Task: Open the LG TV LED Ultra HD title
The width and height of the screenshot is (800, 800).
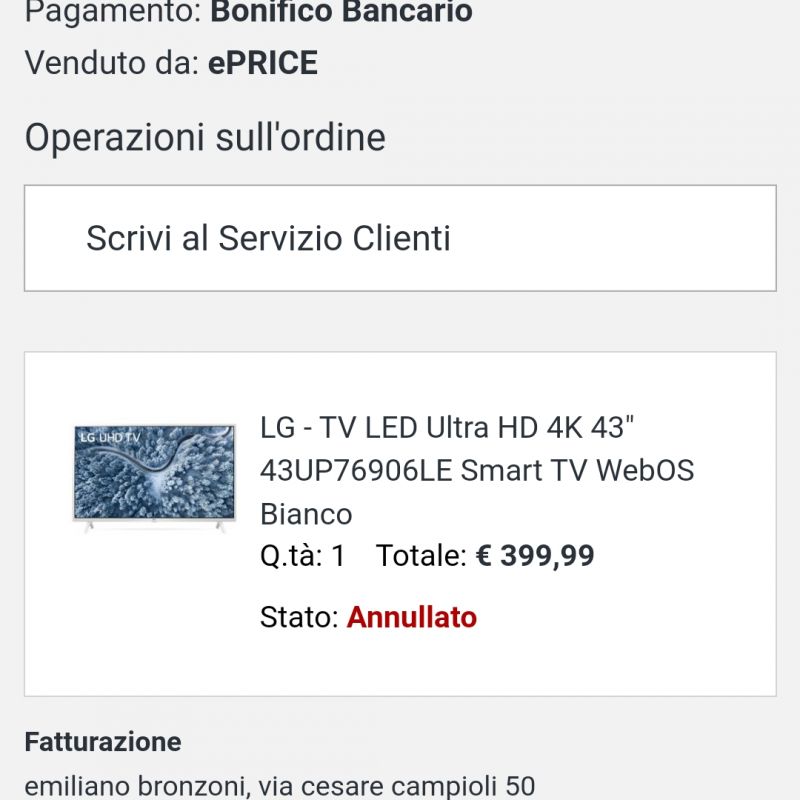Action: [x=477, y=470]
